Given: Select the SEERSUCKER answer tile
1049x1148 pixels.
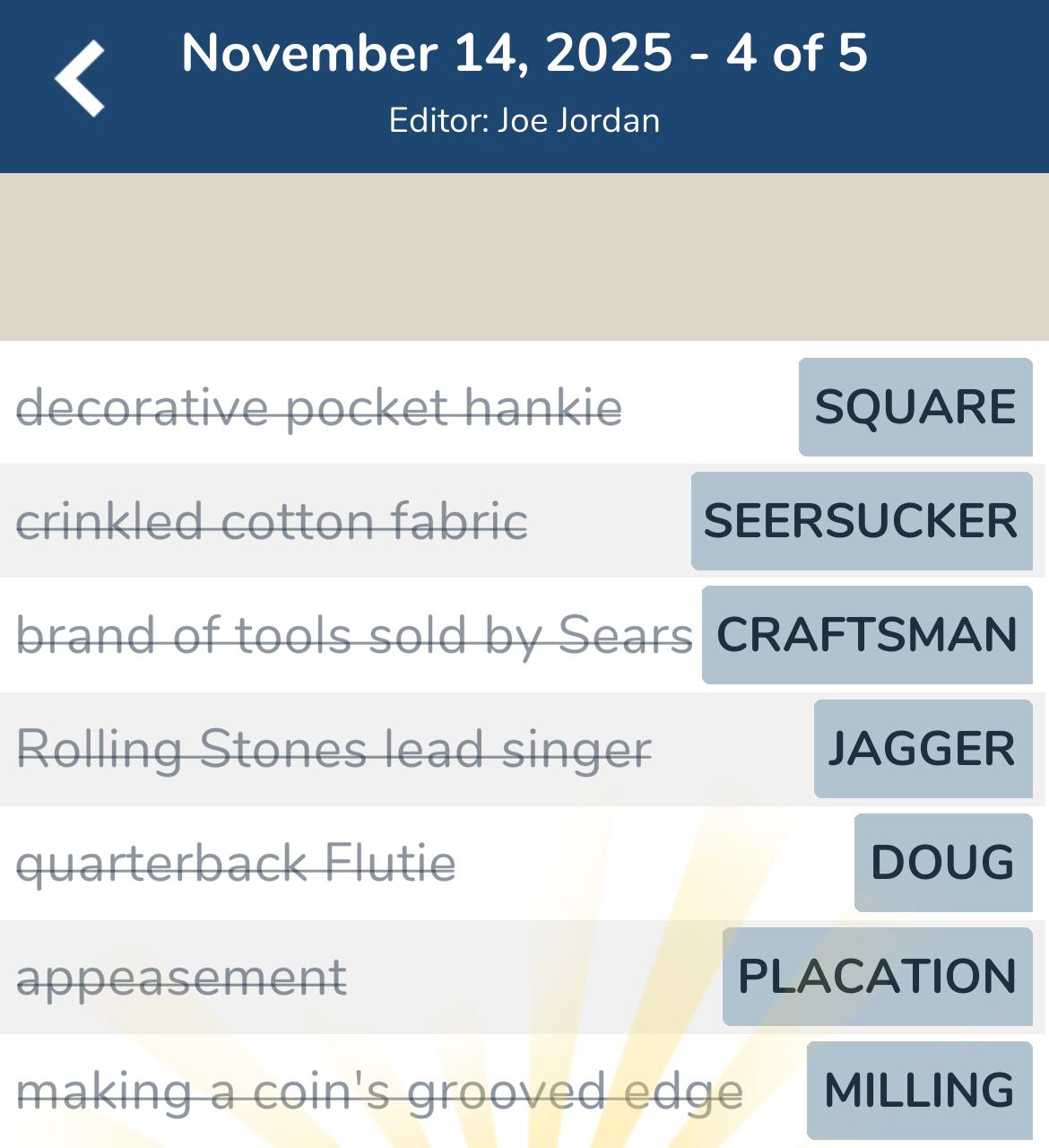Looking at the screenshot, I should [860, 520].
